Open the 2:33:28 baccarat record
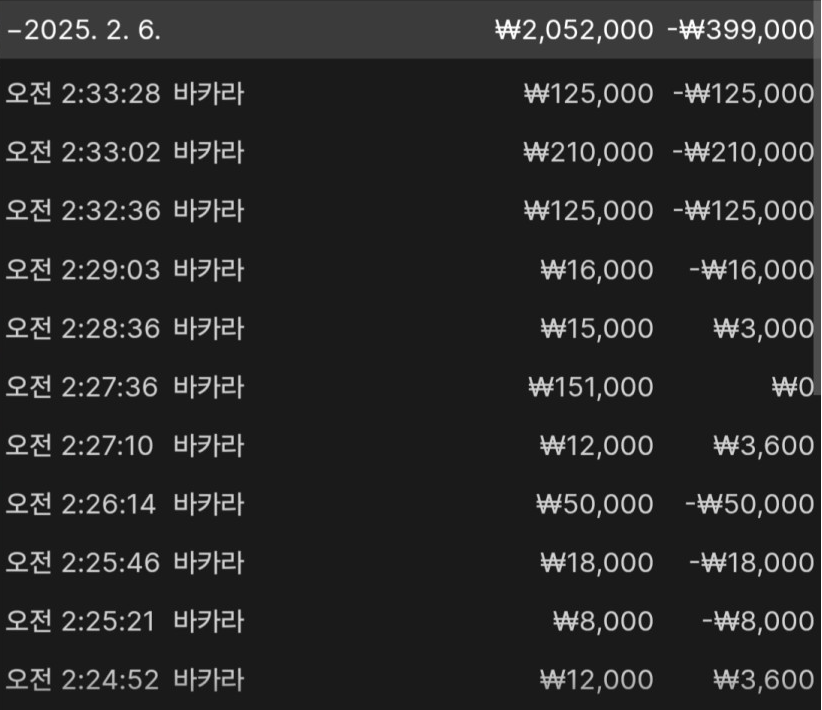Viewport: 822px width, 710px height. click(125, 94)
